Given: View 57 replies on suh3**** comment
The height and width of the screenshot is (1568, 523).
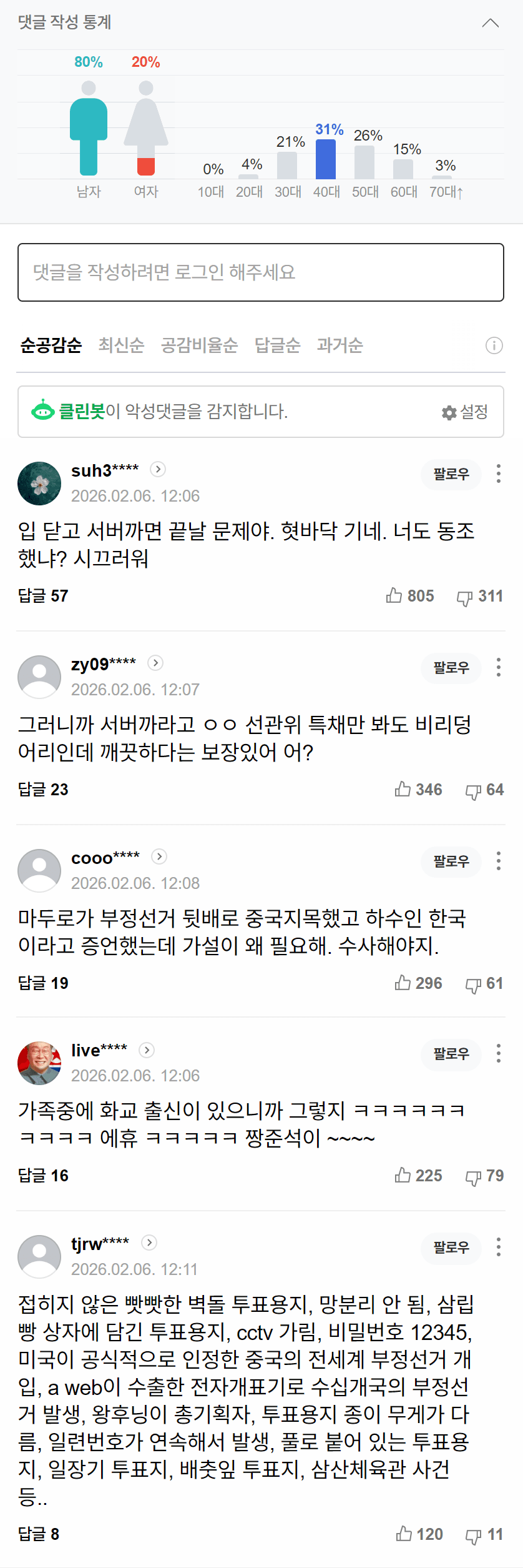Looking at the screenshot, I should click(43, 596).
